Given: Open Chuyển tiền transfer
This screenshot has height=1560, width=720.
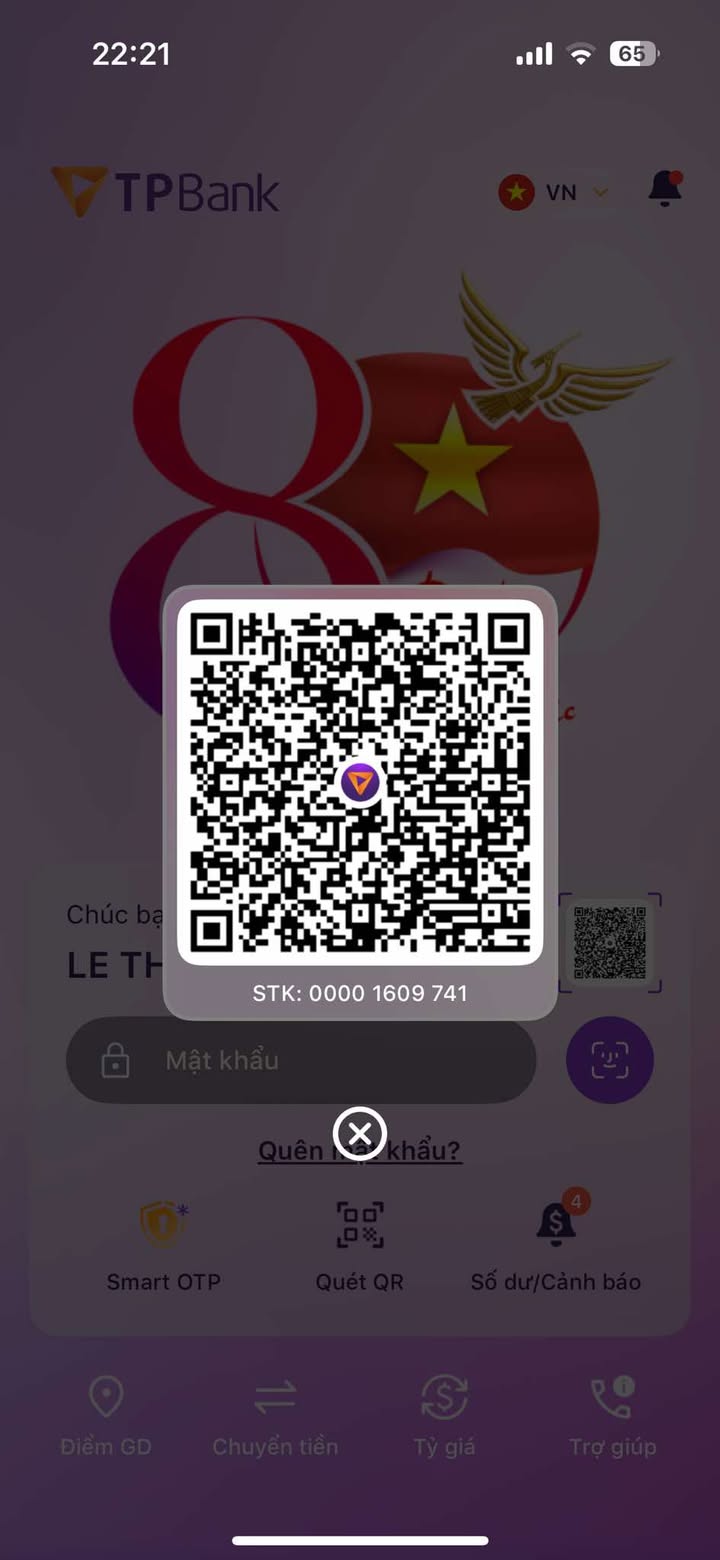Looking at the screenshot, I should (275, 1416).
